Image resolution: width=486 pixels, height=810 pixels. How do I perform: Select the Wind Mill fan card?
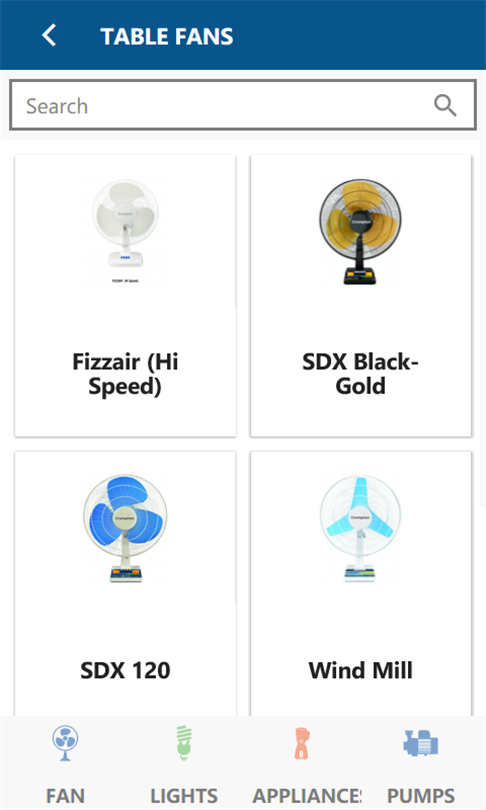coord(361,583)
